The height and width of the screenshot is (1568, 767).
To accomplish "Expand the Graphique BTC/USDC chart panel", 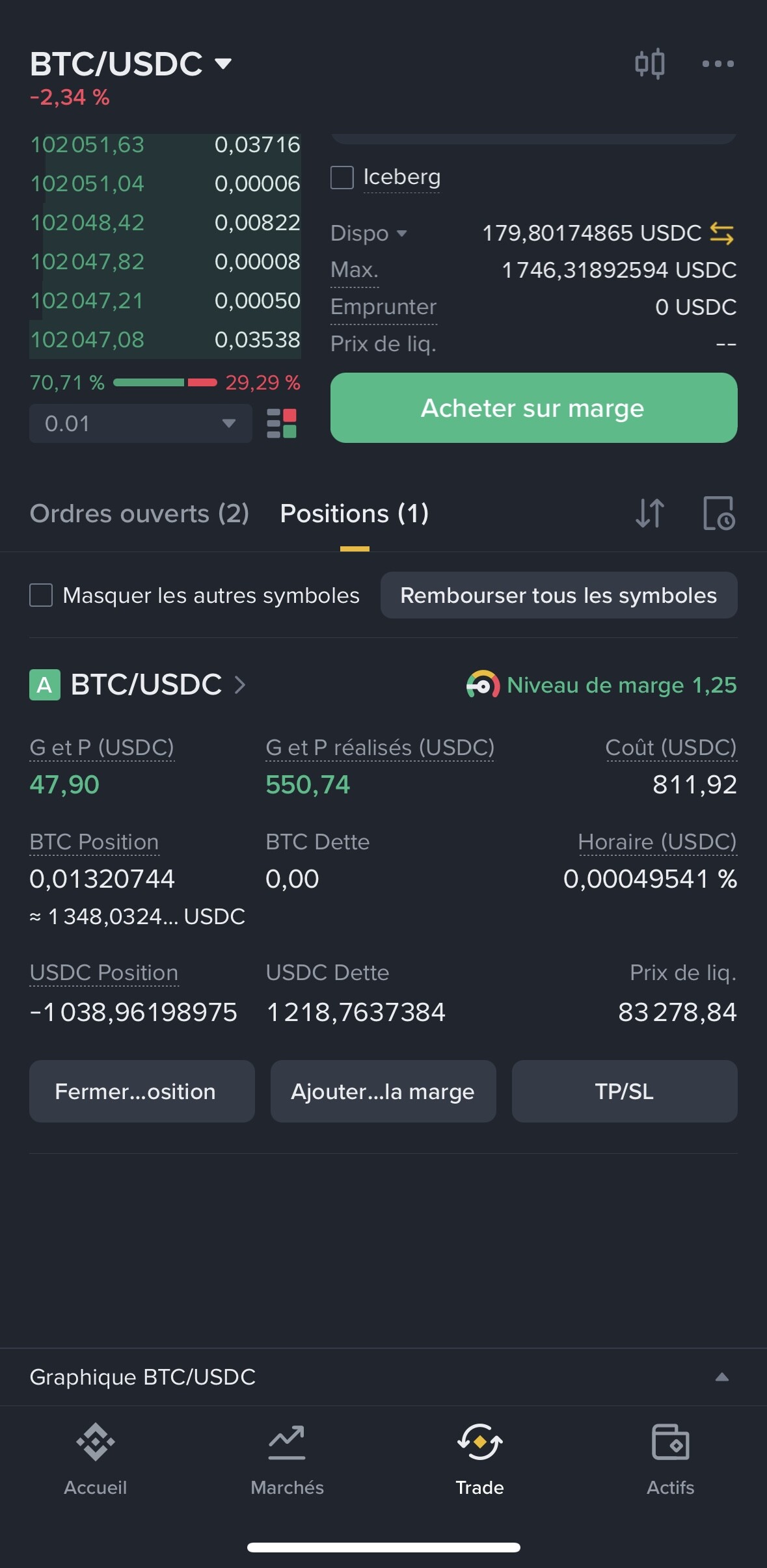I will point(721,1377).
